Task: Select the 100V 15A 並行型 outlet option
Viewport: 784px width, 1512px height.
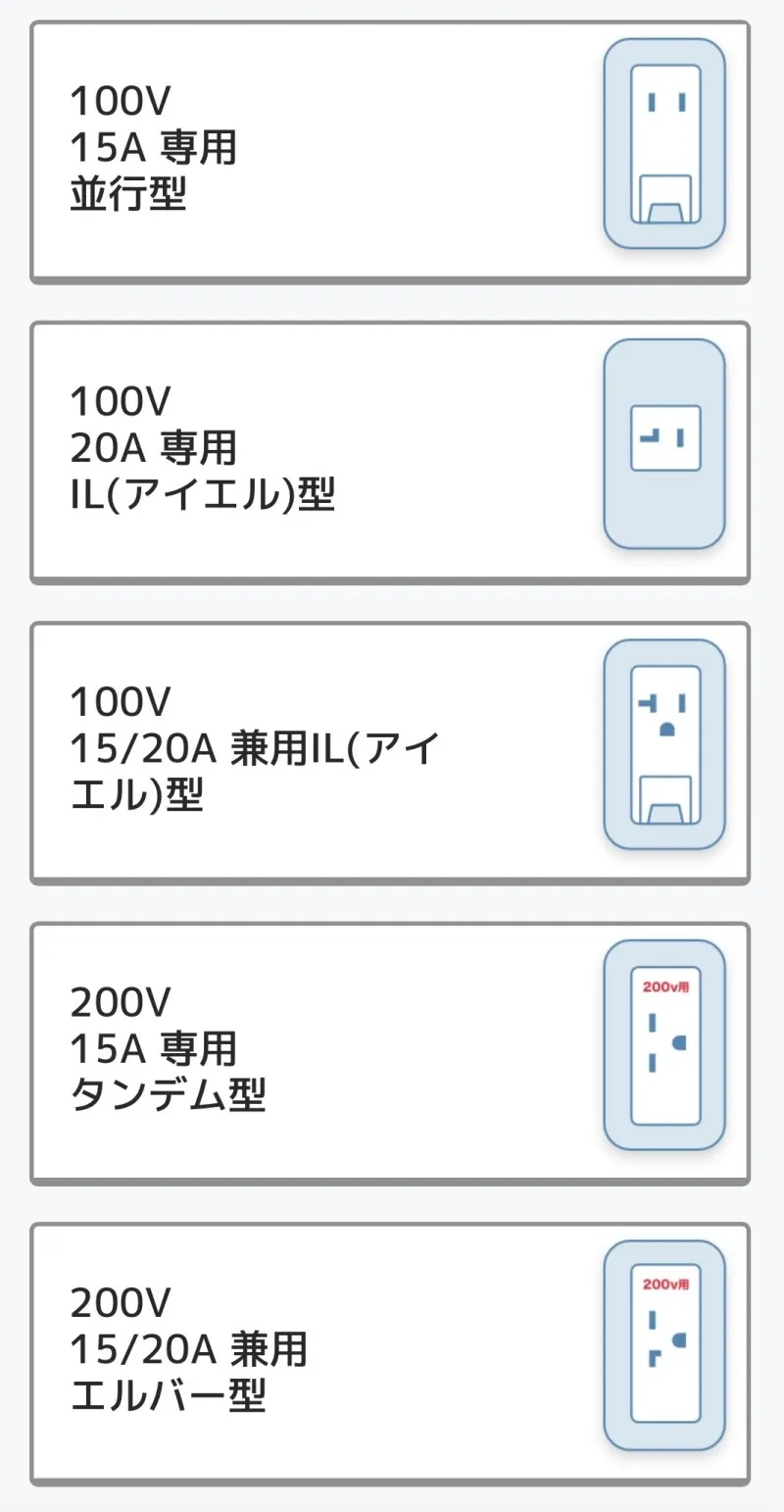Action: click(390, 150)
